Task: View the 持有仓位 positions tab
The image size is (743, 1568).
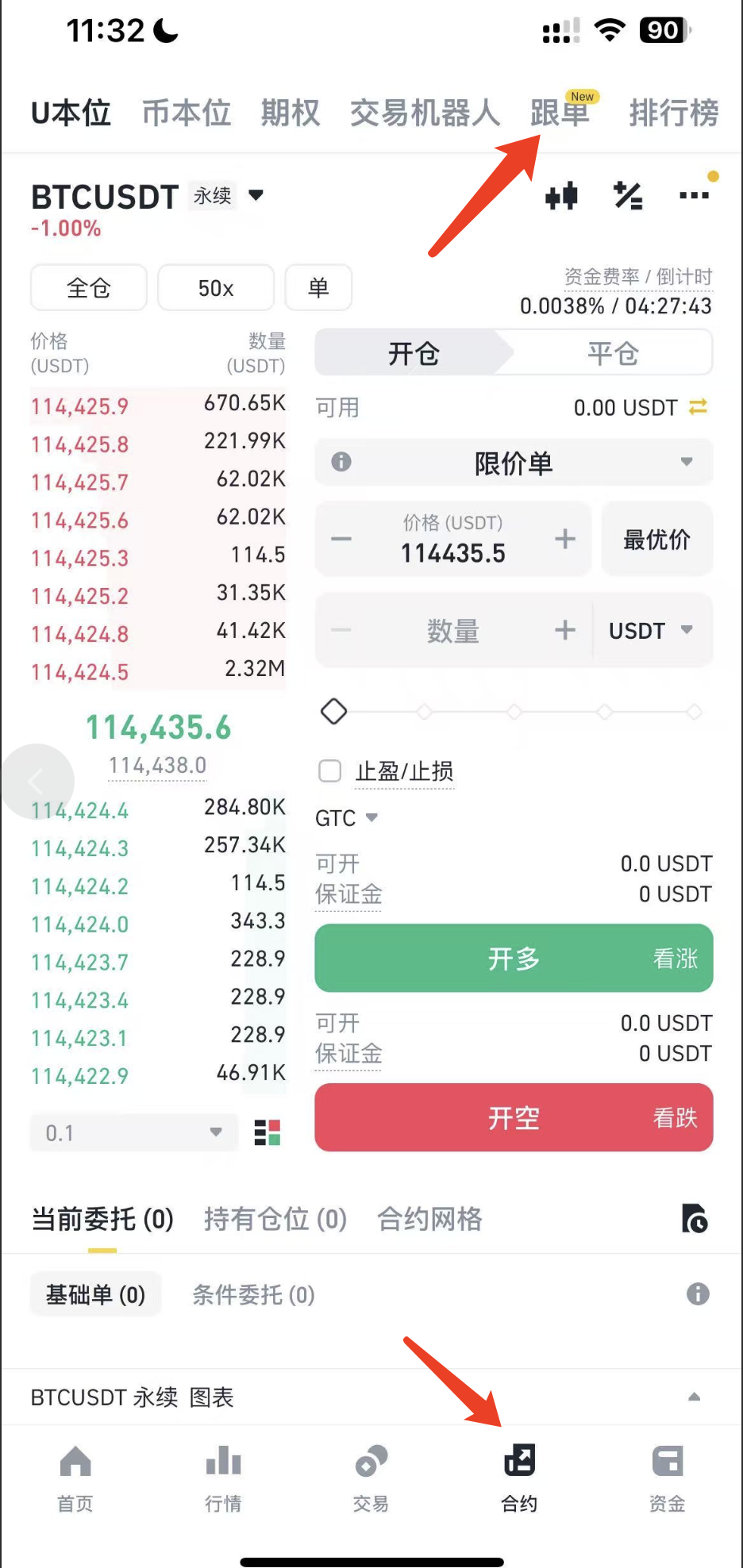Action: coord(275,1219)
